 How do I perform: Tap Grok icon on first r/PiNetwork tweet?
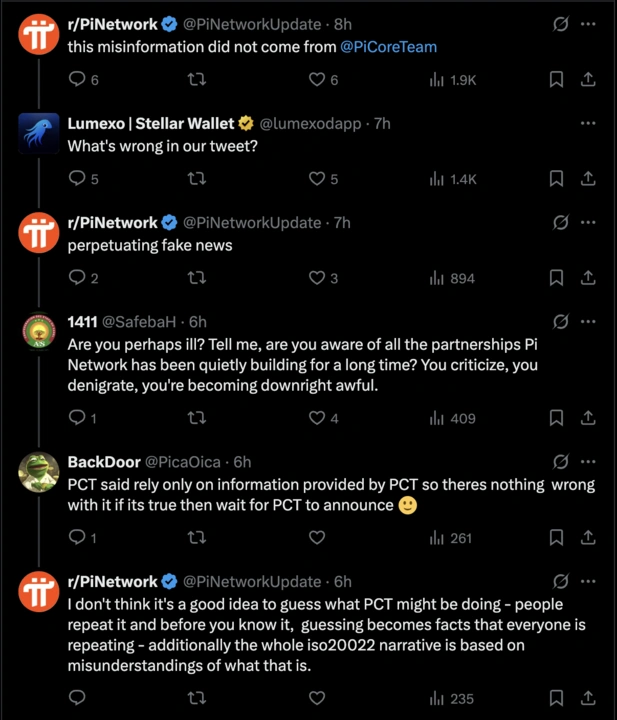561,23
